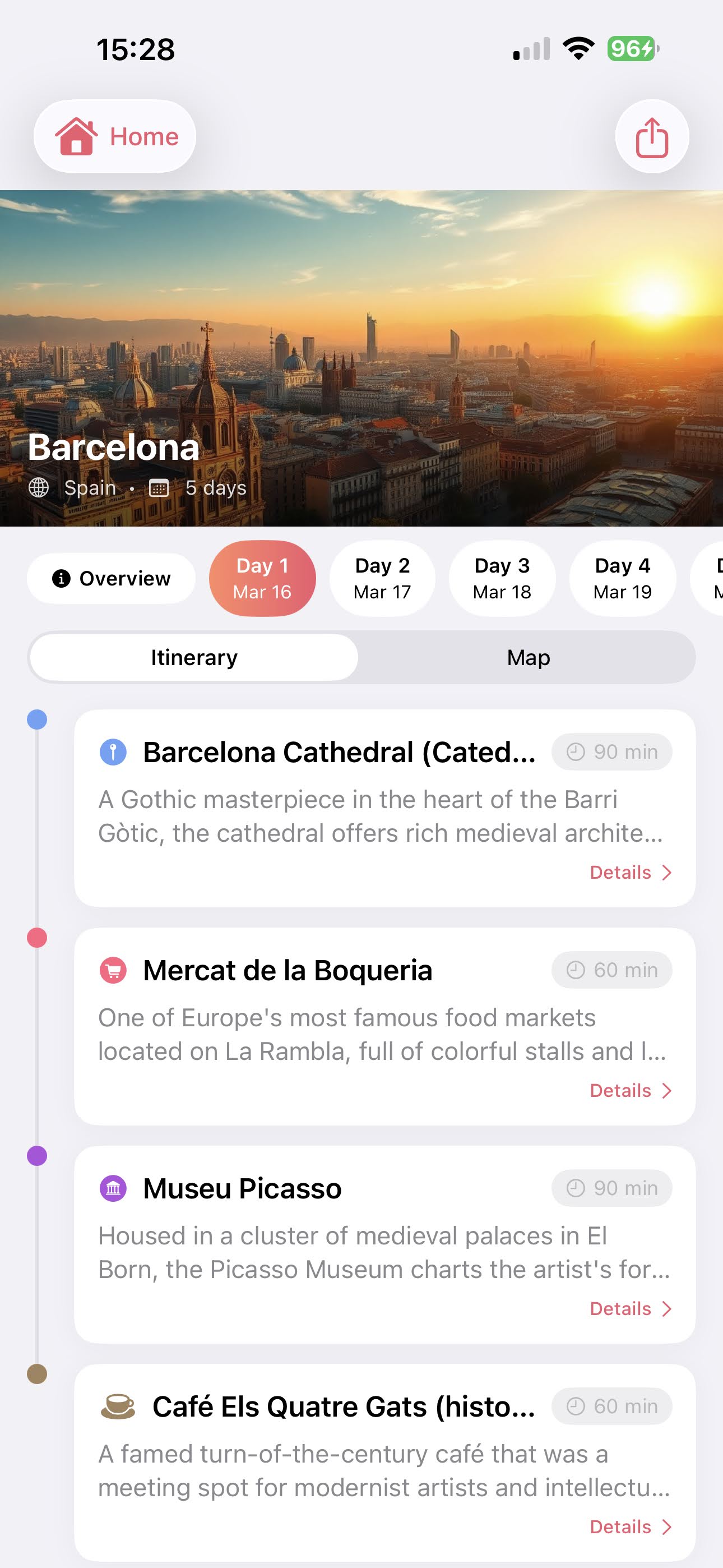Click the museum icon beside Museu Picasso
The height and width of the screenshot is (1568, 723).
[114, 1188]
